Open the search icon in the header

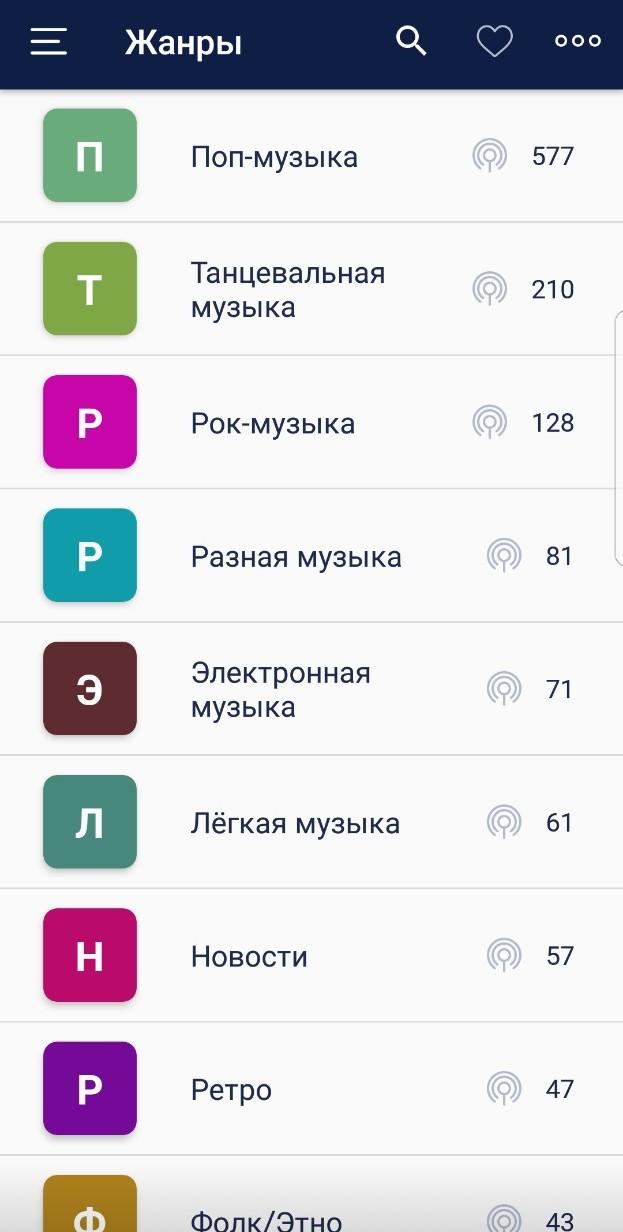[411, 41]
